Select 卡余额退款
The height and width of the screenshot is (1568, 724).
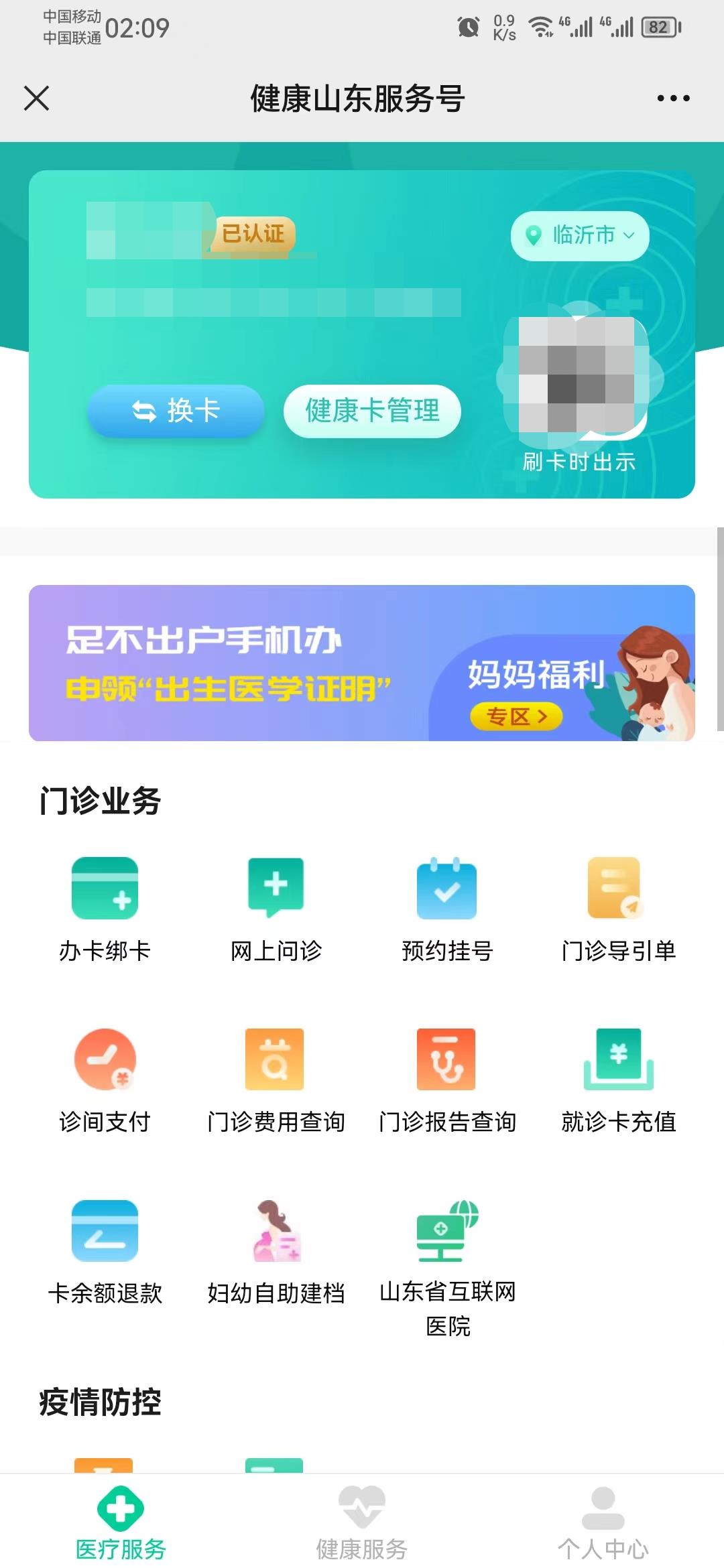coord(105,1251)
